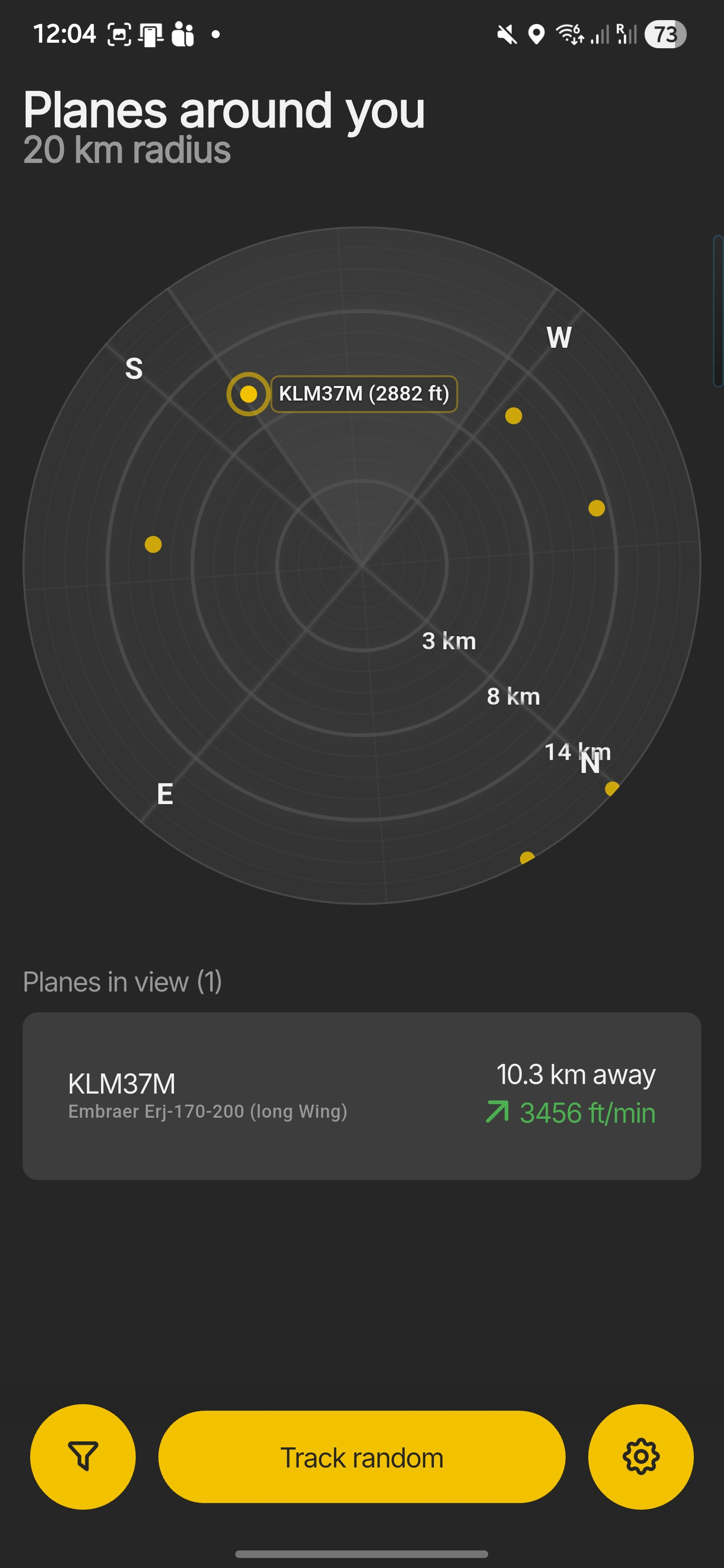Open the filter options
The height and width of the screenshot is (1568, 724).
coord(83,1456)
